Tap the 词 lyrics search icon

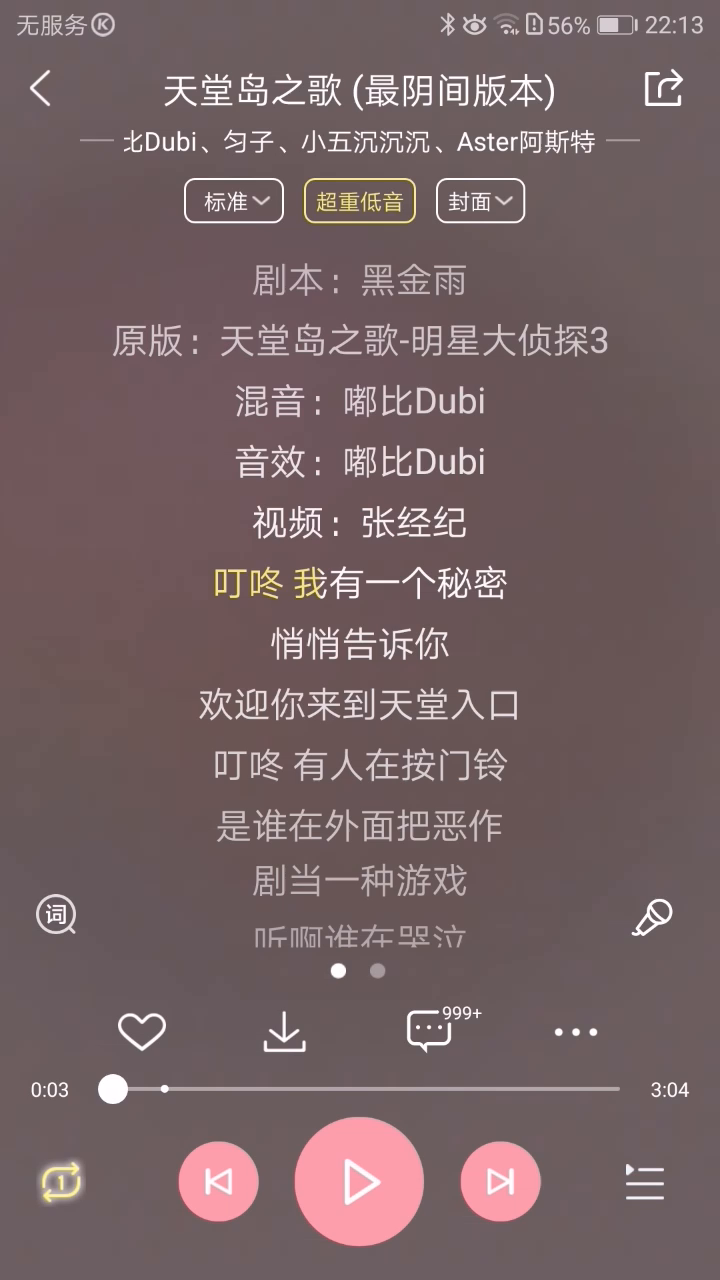[x=57, y=915]
